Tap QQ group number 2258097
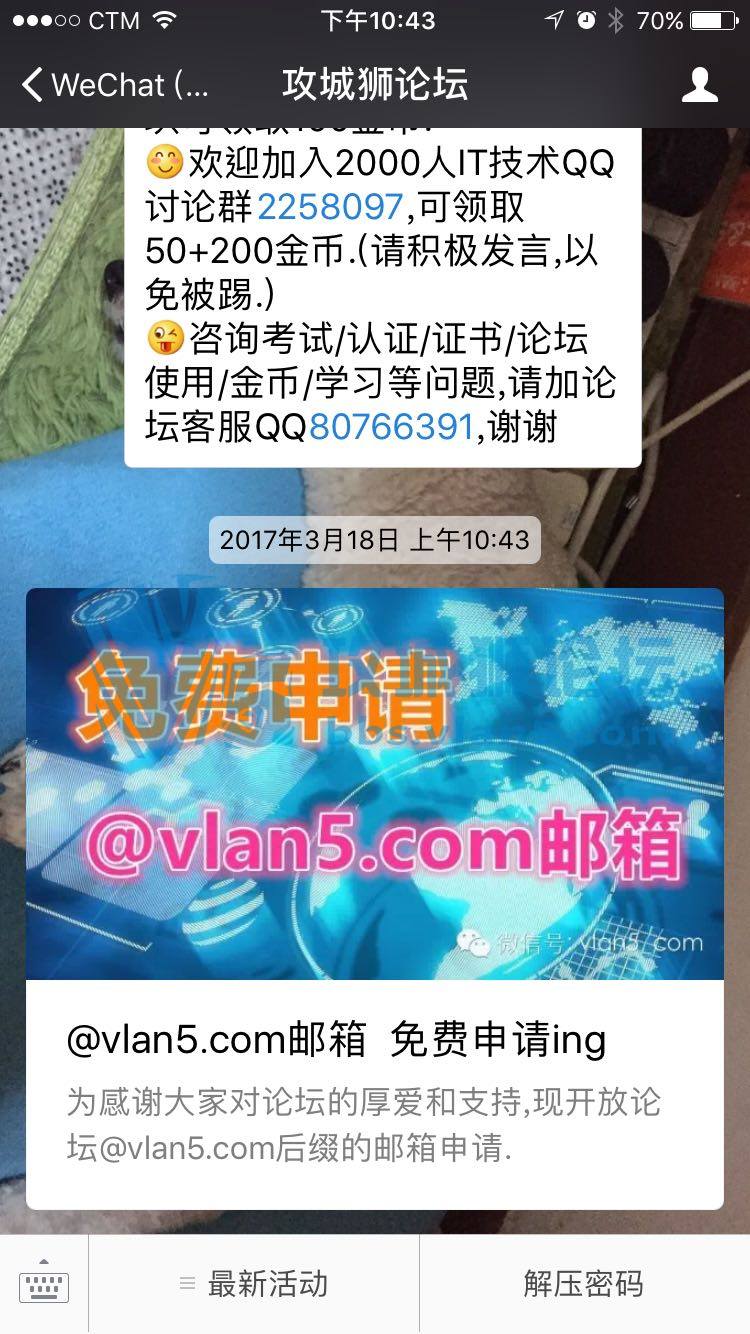Image resolution: width=750 pixels, height=1334 pixels. coord(330,208)
